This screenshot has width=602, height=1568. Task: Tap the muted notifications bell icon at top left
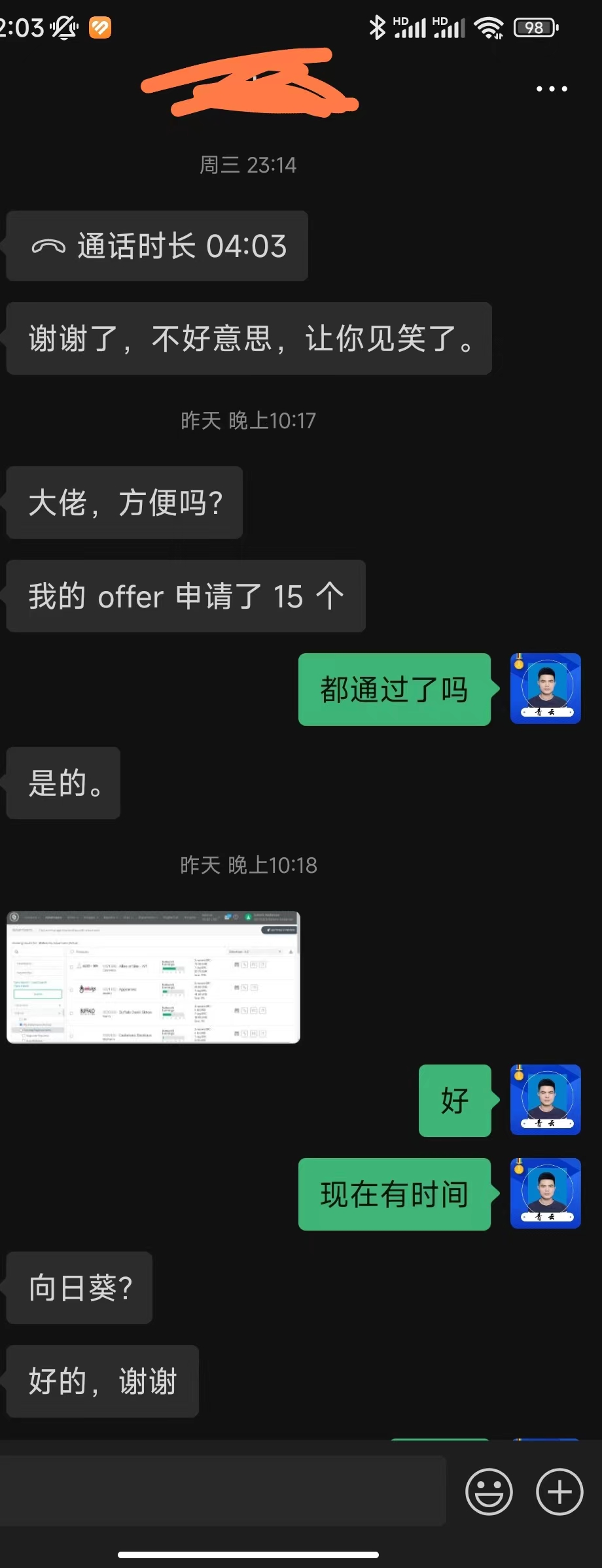point(64,27)
